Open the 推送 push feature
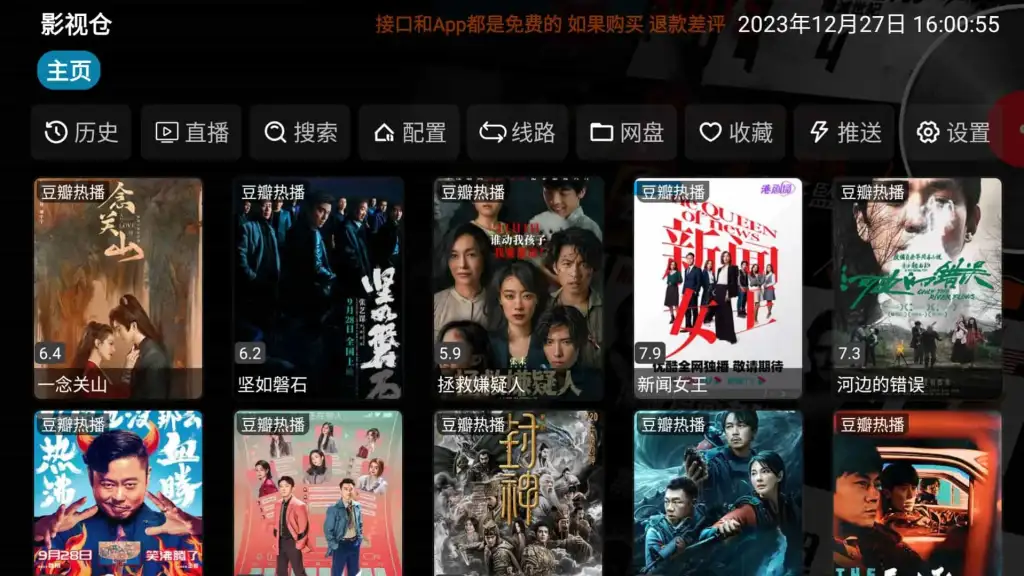 845,132
